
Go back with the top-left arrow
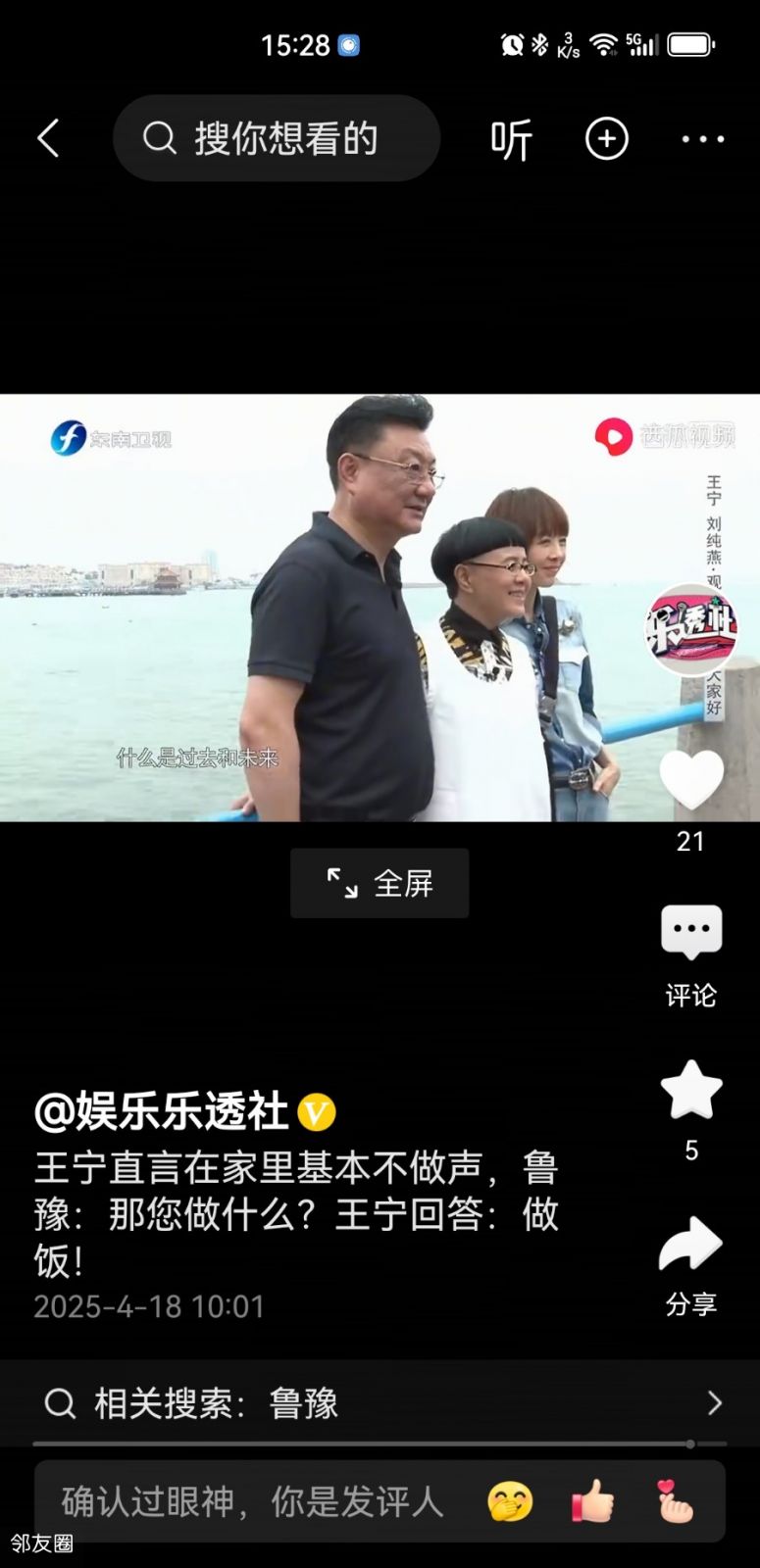48,138
